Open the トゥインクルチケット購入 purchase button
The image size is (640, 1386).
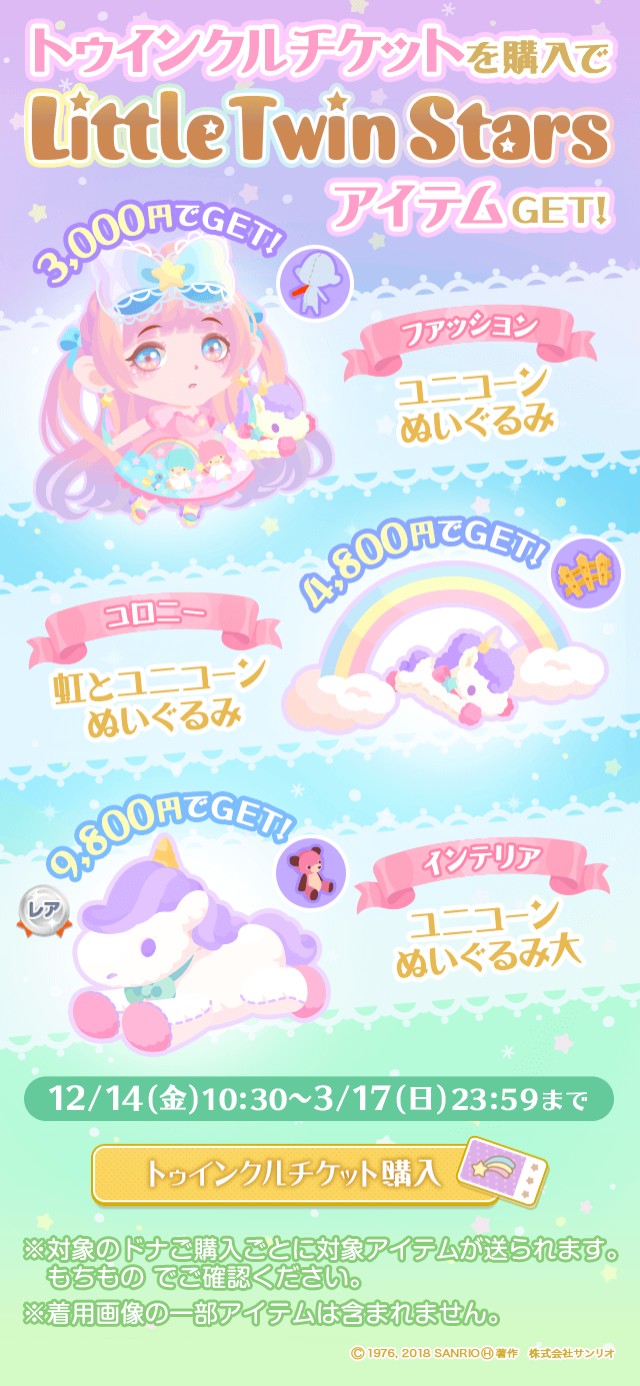[x=295, y=1174]
